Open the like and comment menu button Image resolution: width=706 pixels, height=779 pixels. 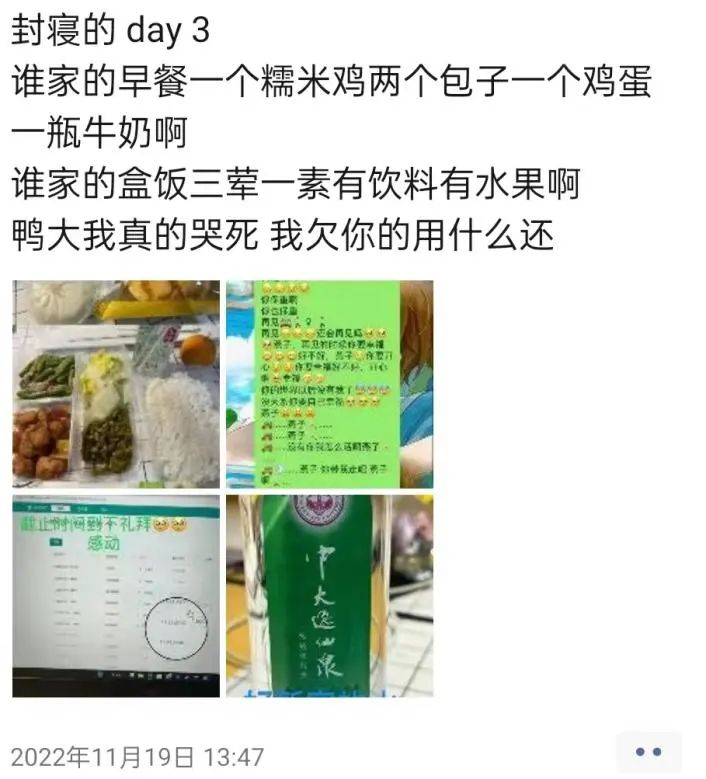[x=648, y=752]
